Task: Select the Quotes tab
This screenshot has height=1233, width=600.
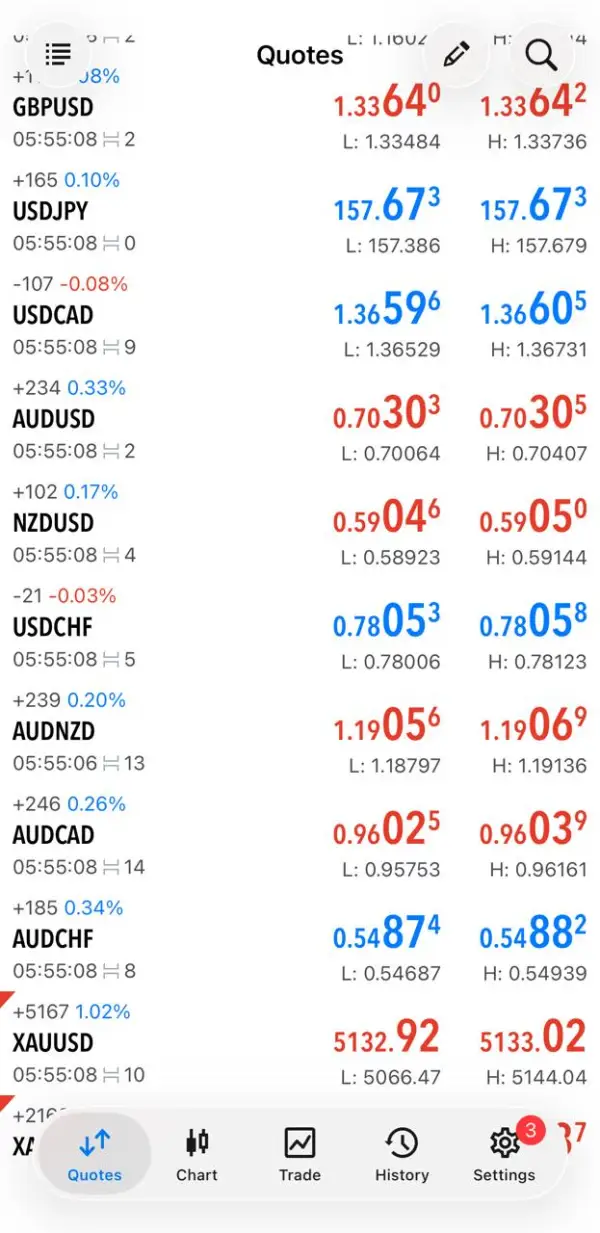Action: (x=94, y=1155)
